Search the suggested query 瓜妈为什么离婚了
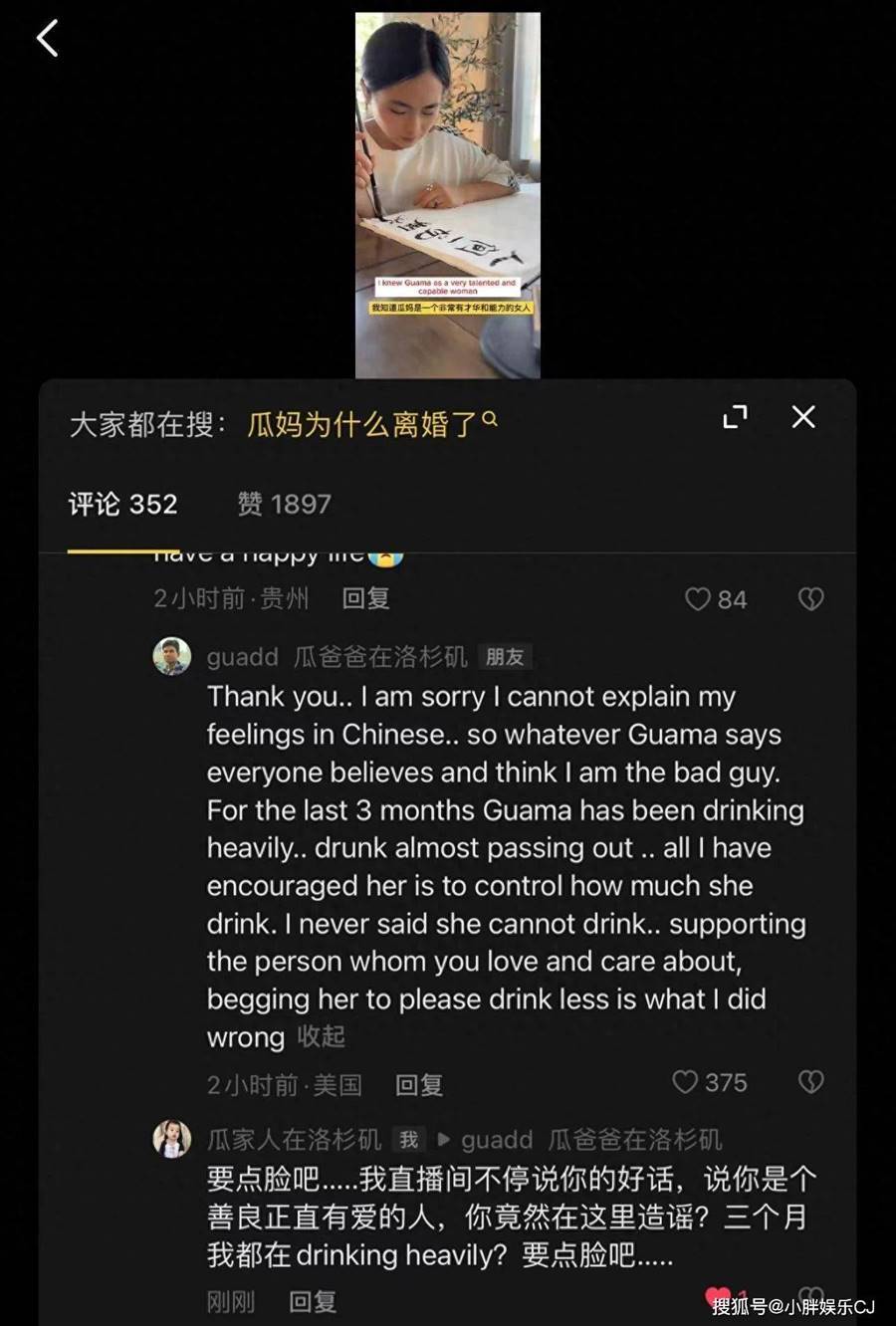 [370, 425]
